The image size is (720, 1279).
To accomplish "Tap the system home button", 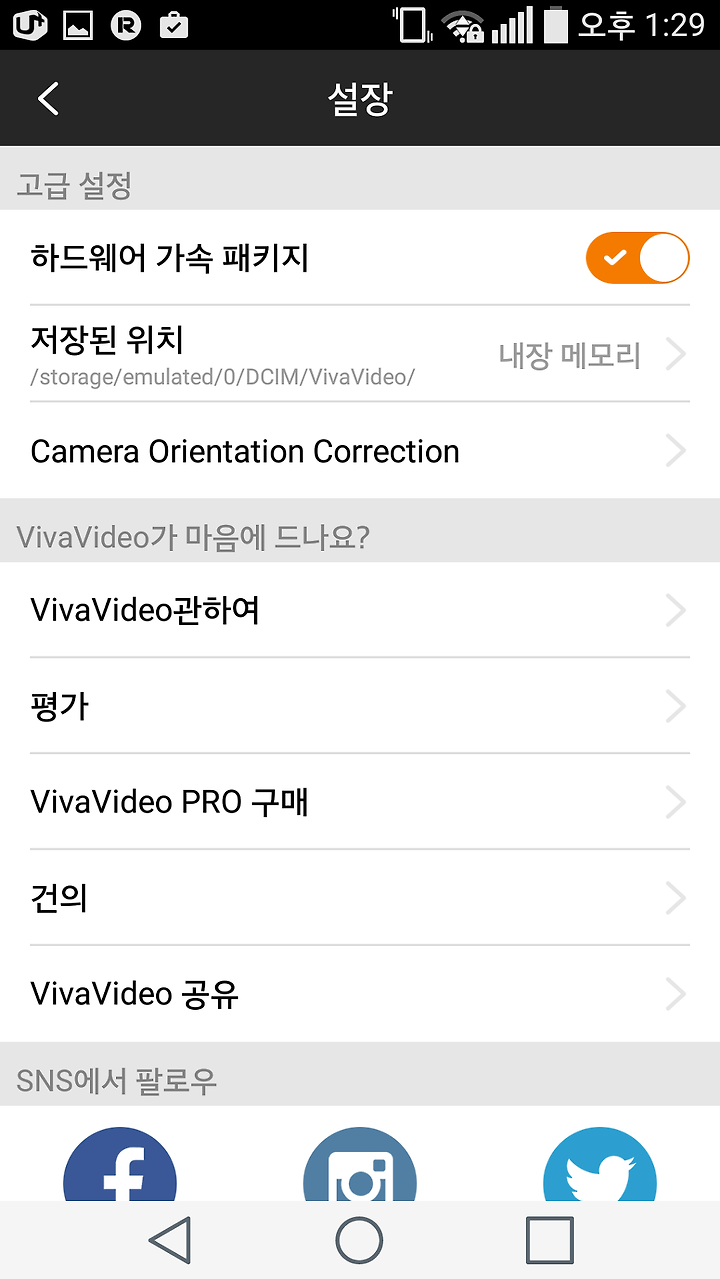I will 359,1240.
